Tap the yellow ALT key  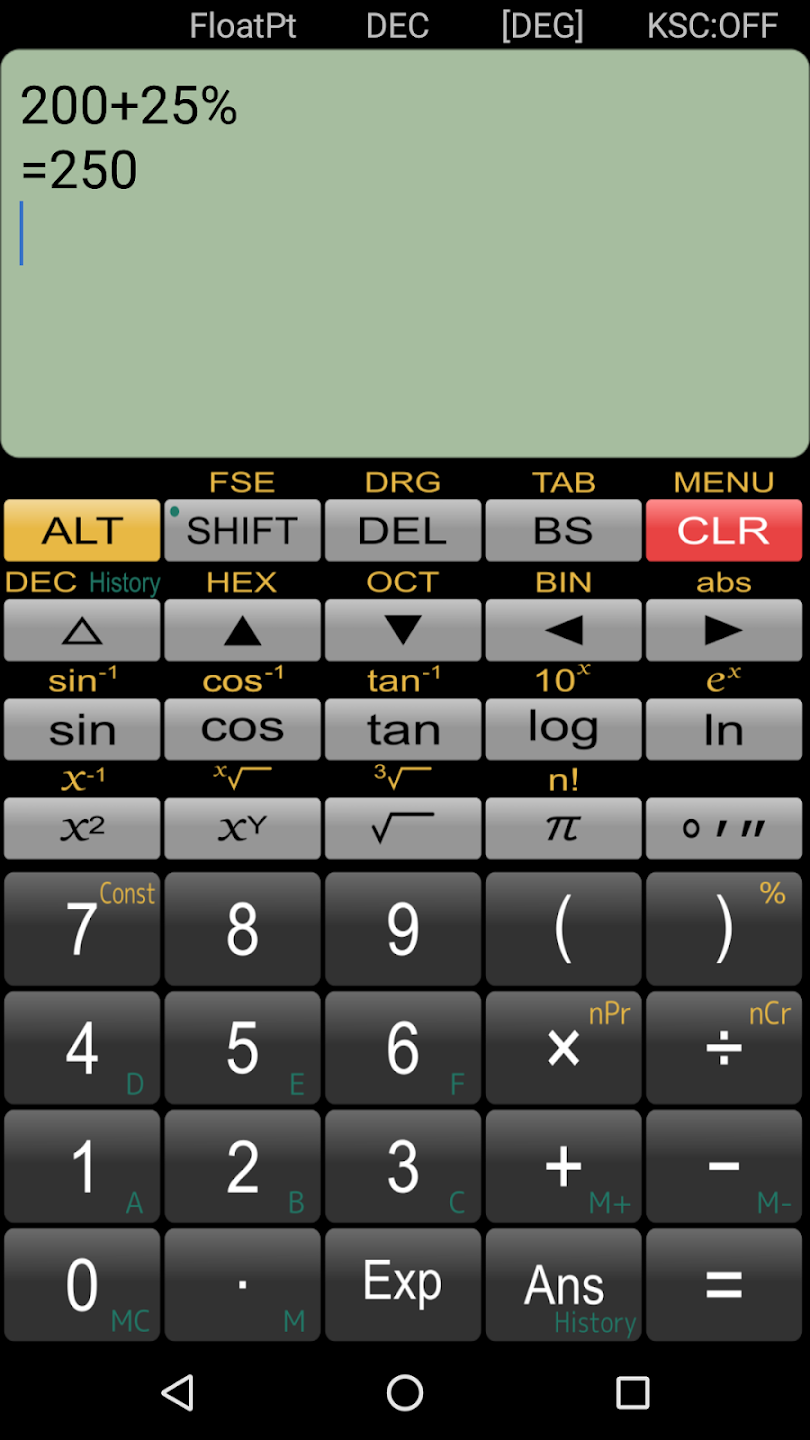[x=82, y=530]
